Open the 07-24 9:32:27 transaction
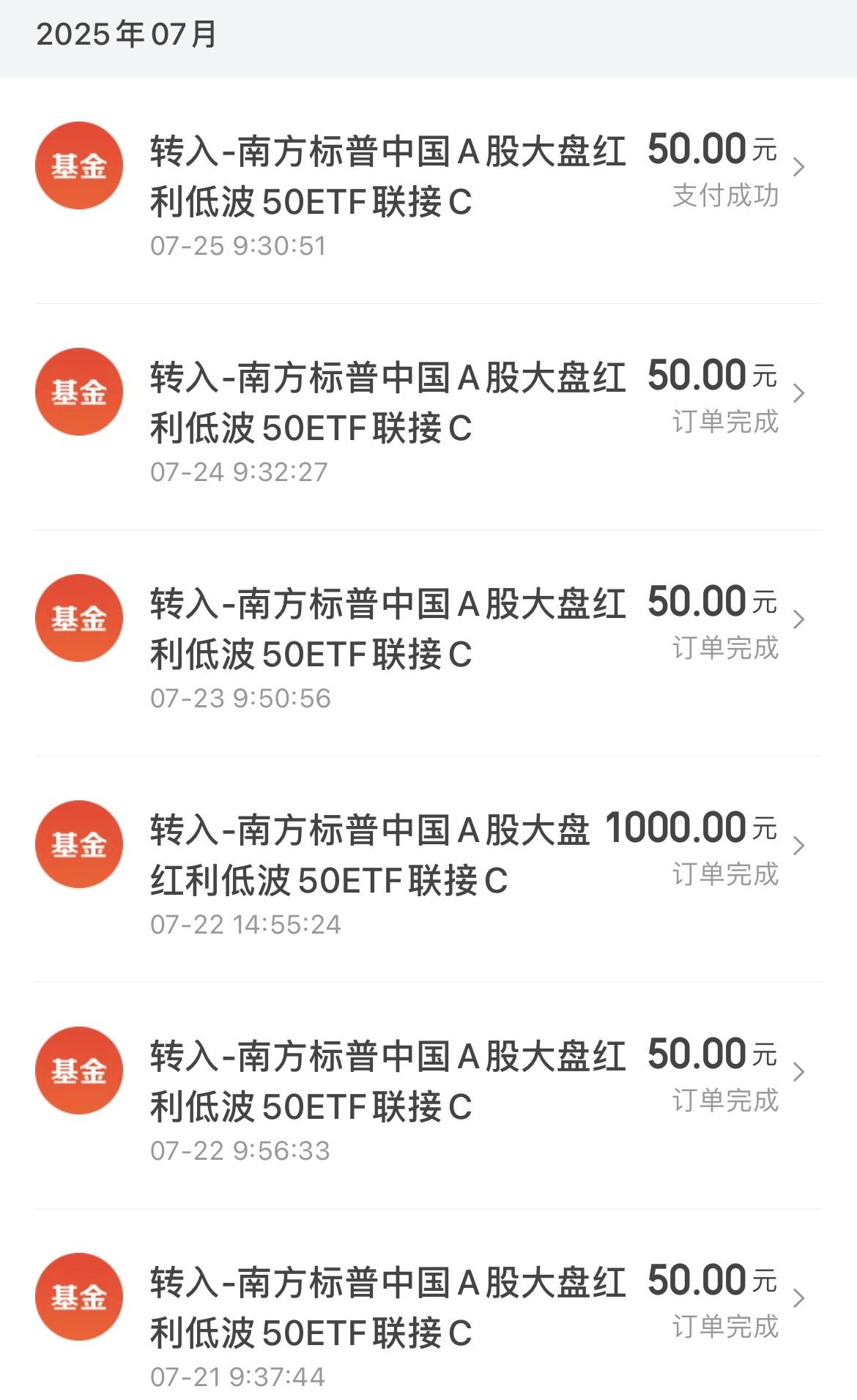Viewport: 857px width, 1400px height. click(428, 417)
